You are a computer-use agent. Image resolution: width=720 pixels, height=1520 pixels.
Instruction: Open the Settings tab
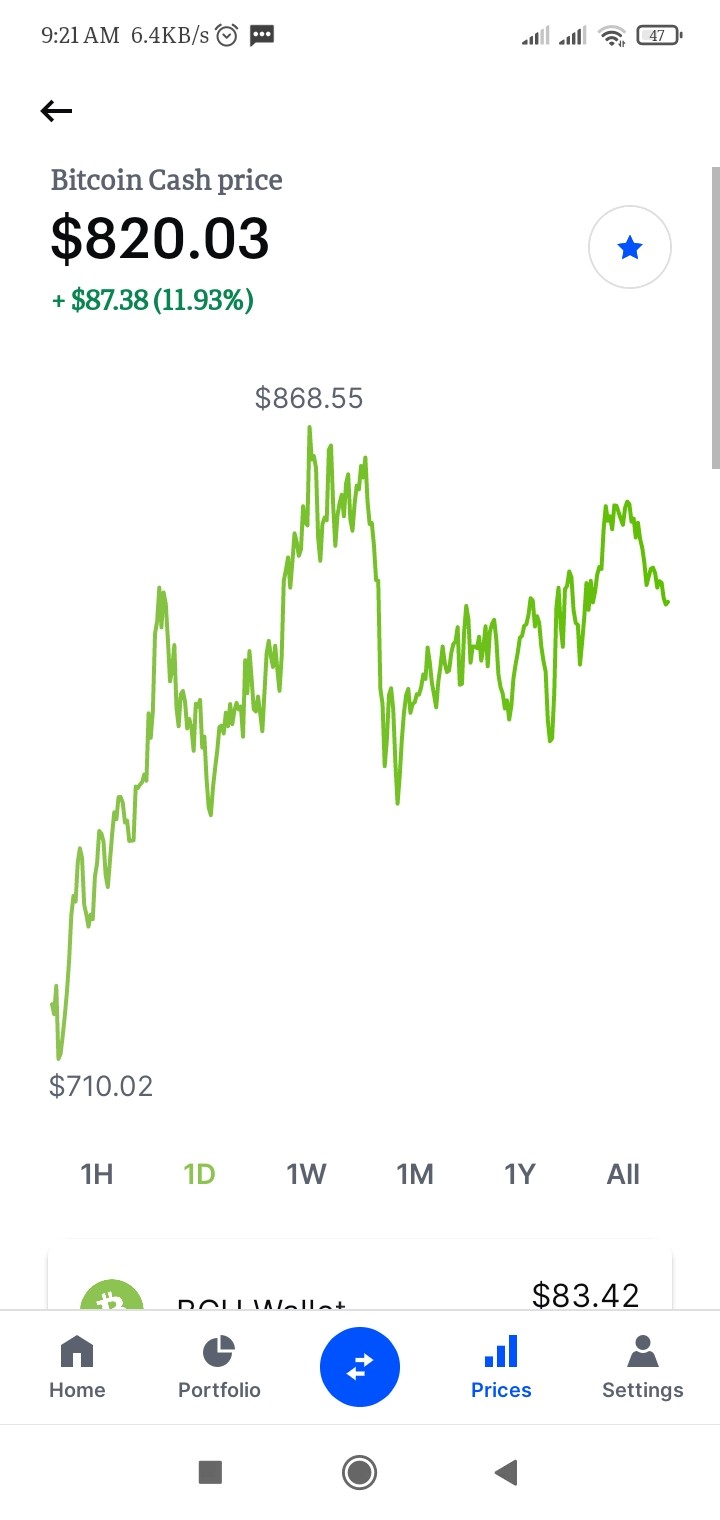click(643, 1367)
